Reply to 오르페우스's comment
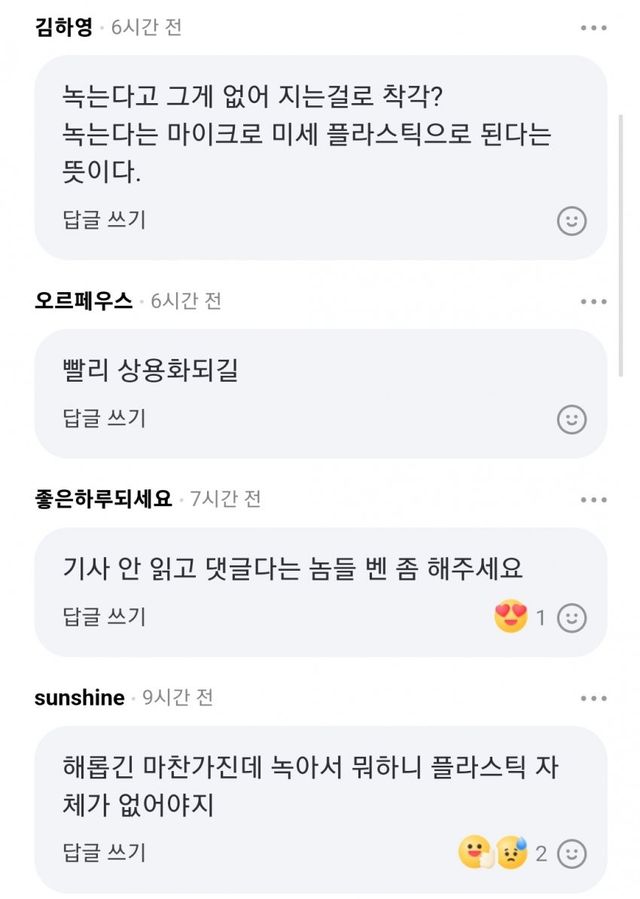 tap(104, 418)
